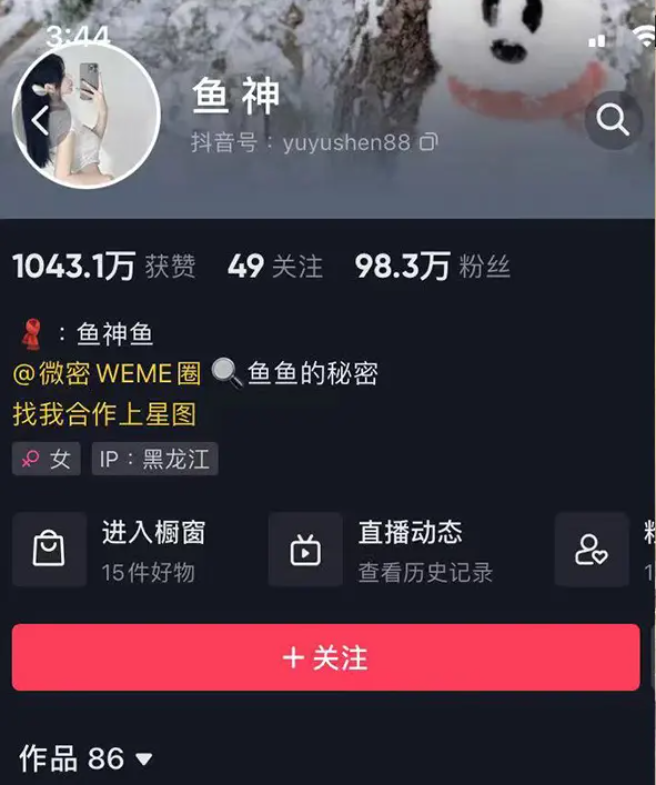Screen dimensions: 656x785
Task: Open the profile search icon
Action: point(612,121)
